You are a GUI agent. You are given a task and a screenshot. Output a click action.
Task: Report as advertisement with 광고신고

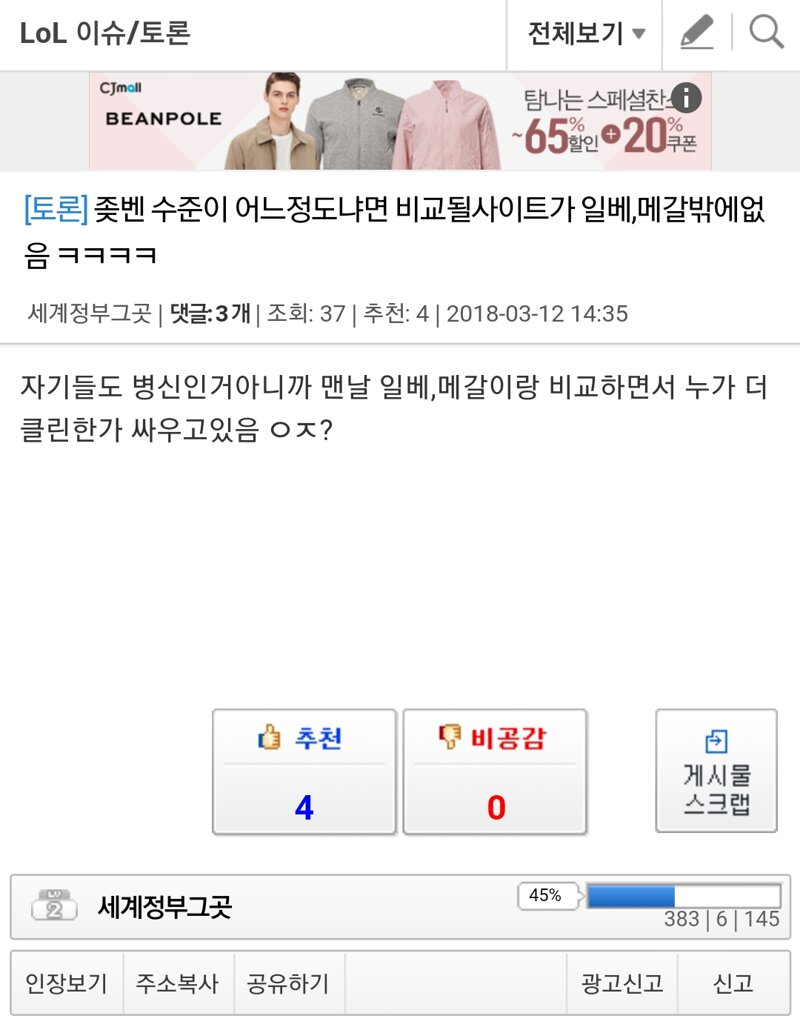pyautogui.click(x=622, y=983)
